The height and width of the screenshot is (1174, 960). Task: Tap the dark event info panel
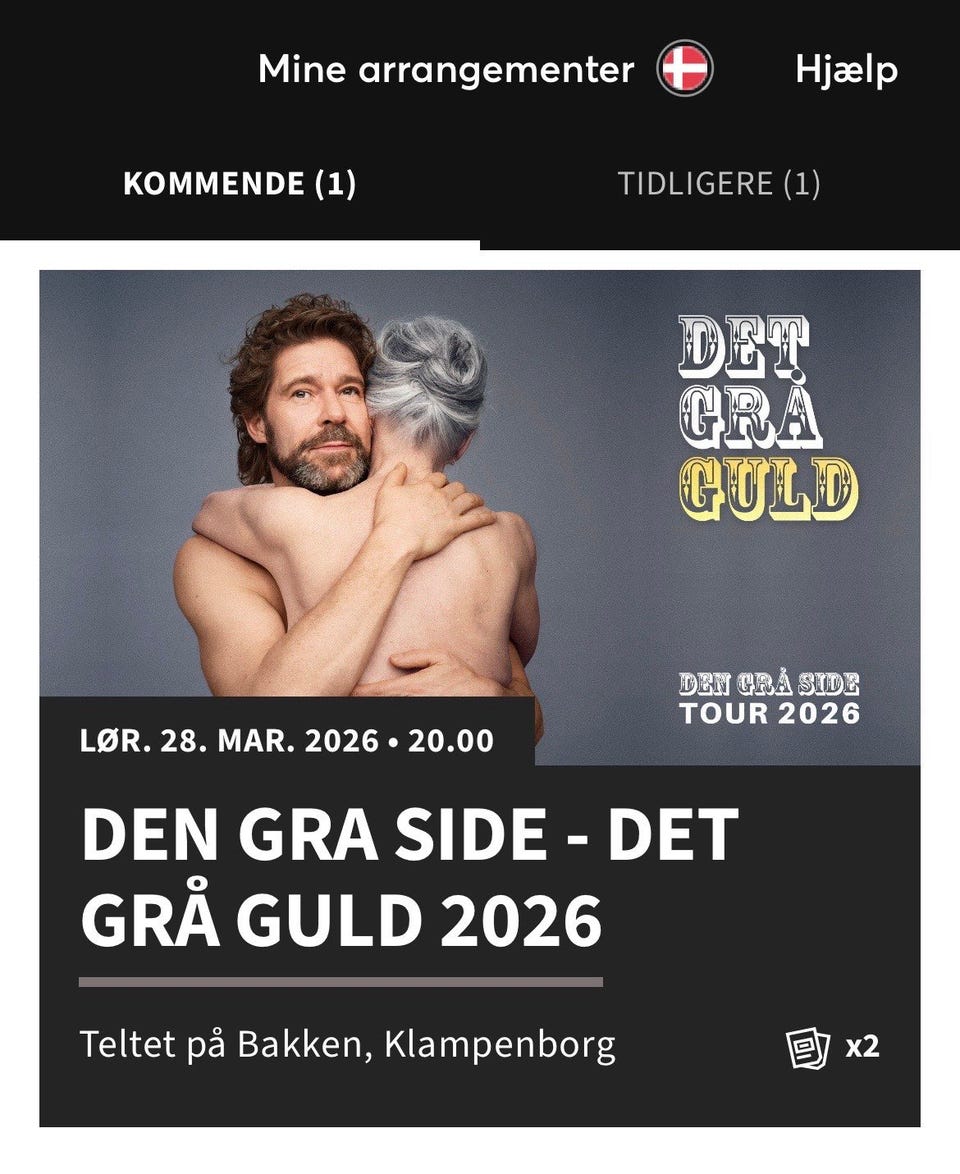click(480, 950)
